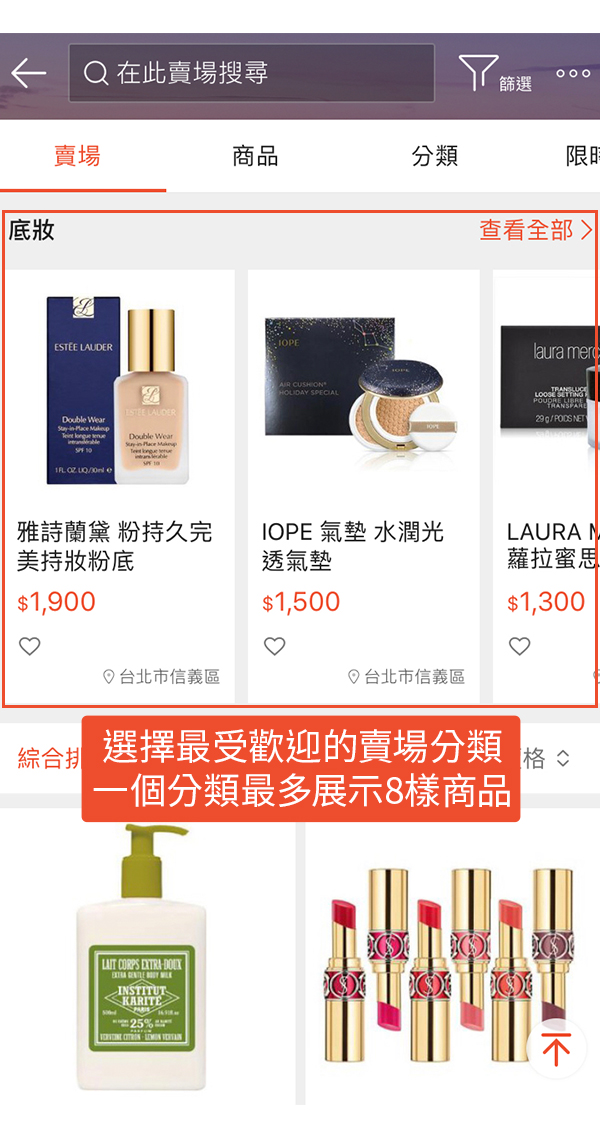
Task: Like the IOPE 氣墊 with the heart icon
Action: [275, 647]
